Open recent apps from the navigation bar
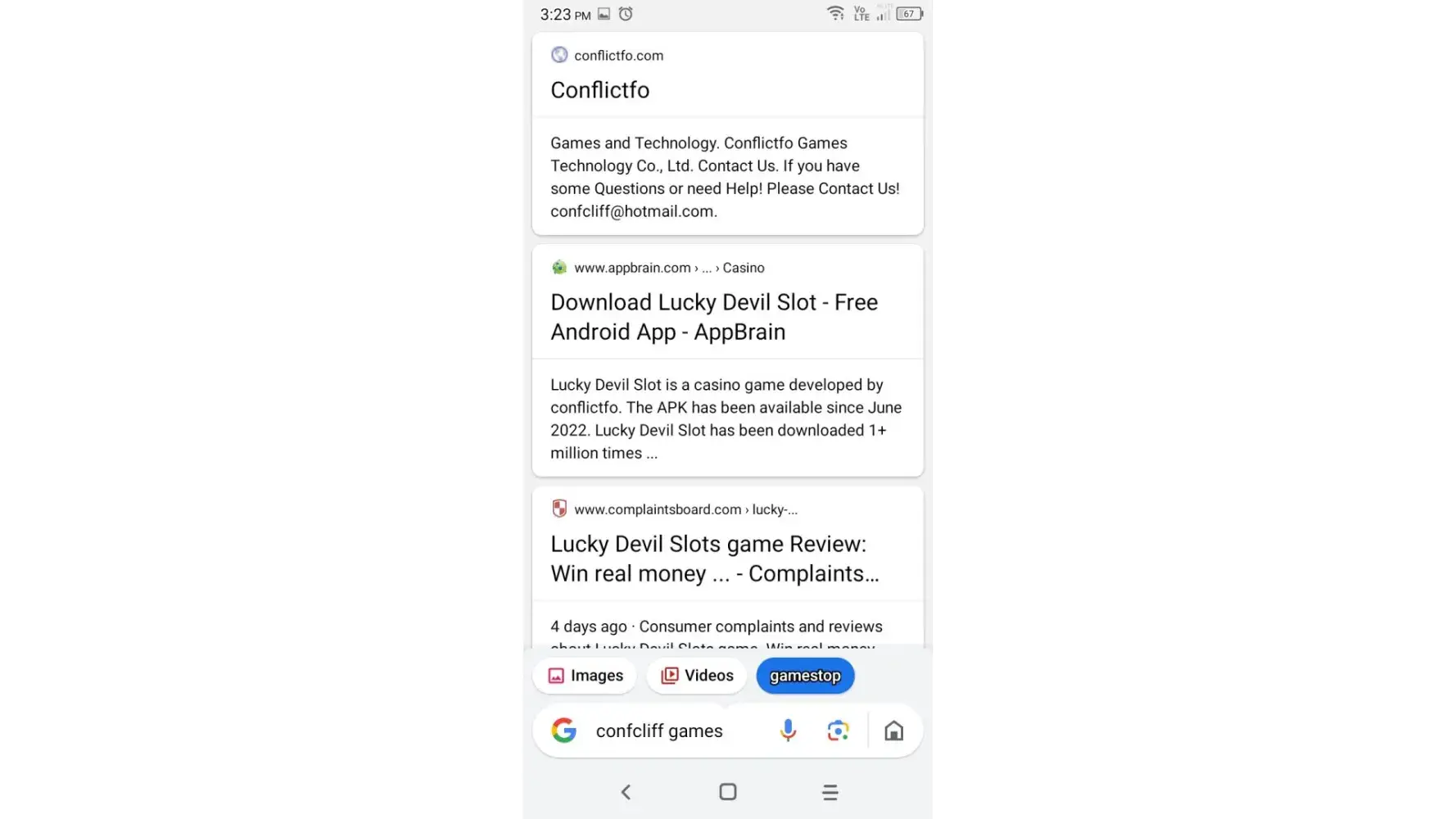Screen dimensions: 1456x819 pyautogui.click(x=830, y=792)
